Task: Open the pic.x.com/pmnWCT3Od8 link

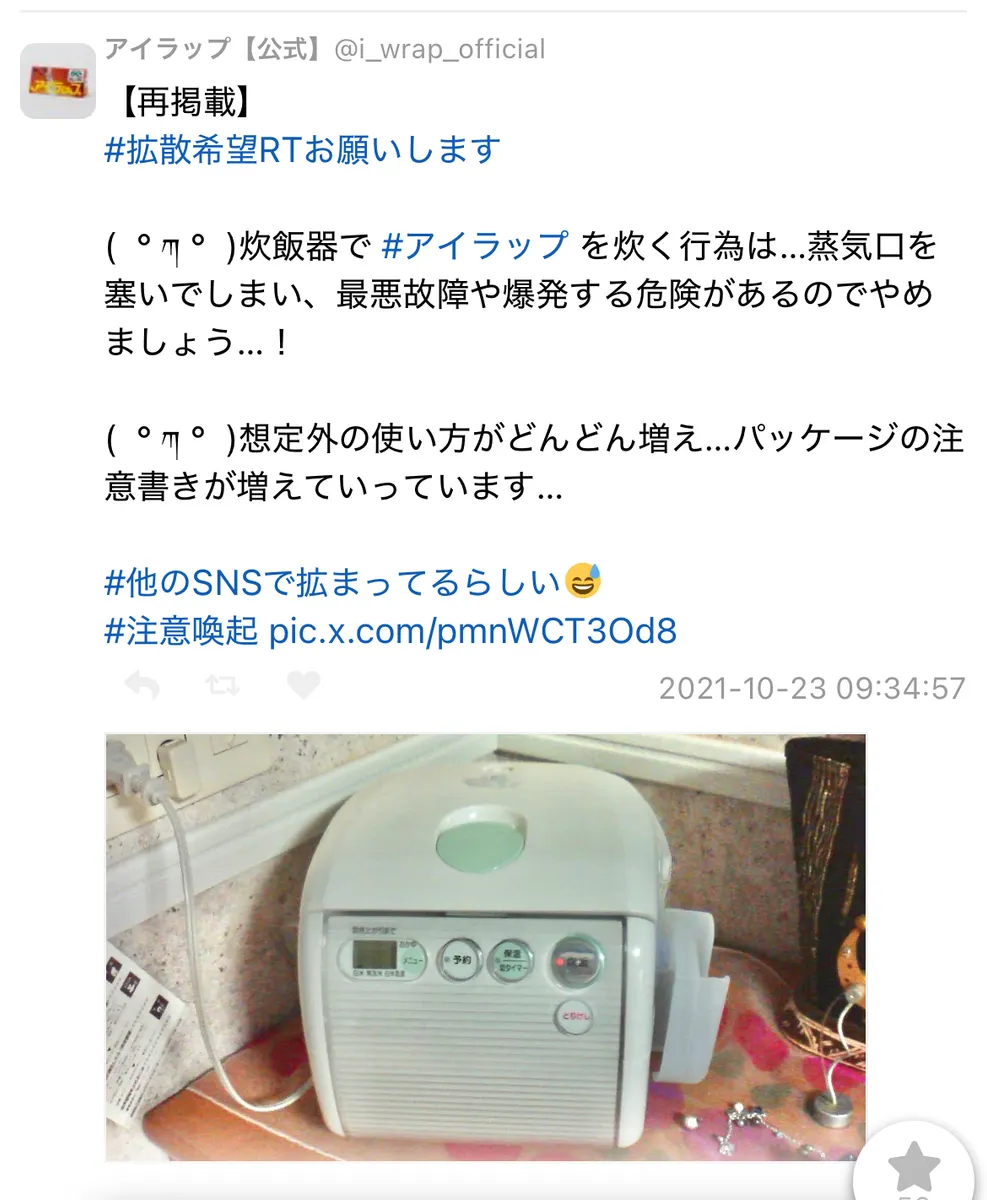Action: 473,631
